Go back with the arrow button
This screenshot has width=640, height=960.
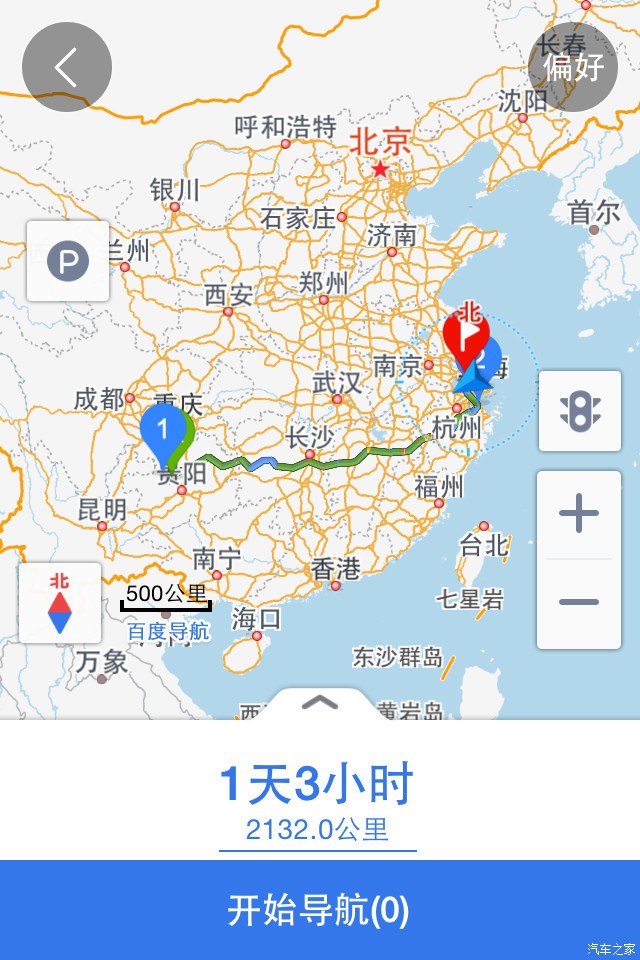point(66,67)
